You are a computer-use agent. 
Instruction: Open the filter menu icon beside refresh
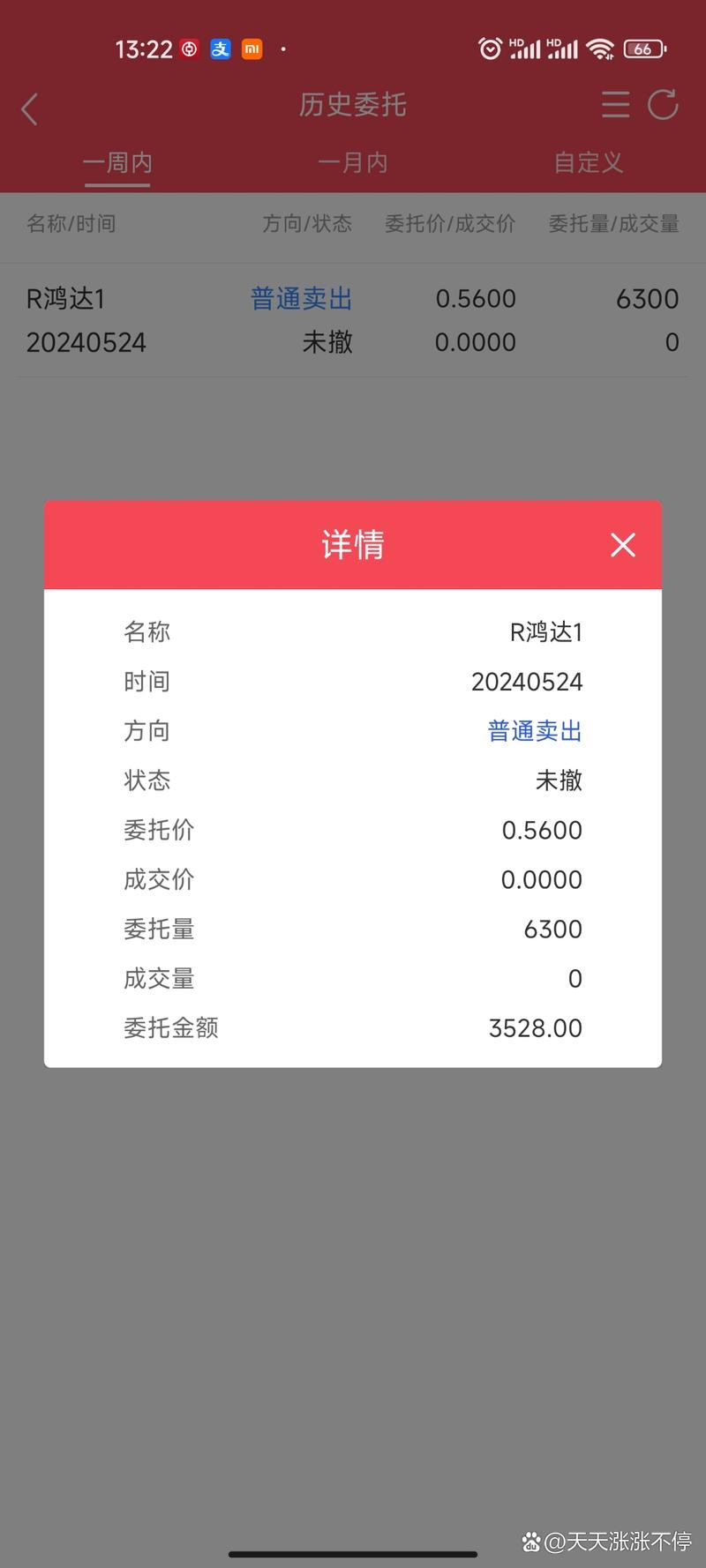(616, 106)
